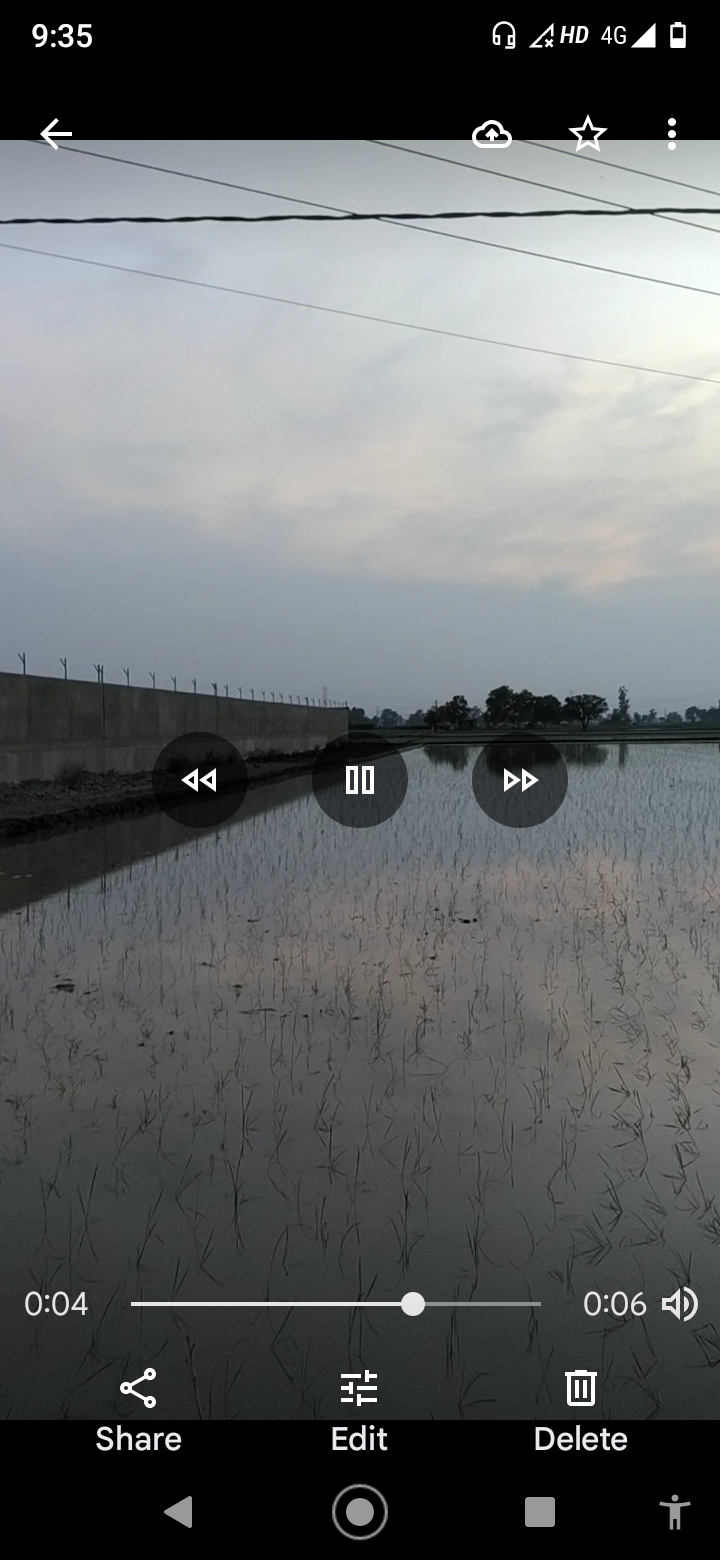
Task: Rewind the video
Action: coord(200,780)
